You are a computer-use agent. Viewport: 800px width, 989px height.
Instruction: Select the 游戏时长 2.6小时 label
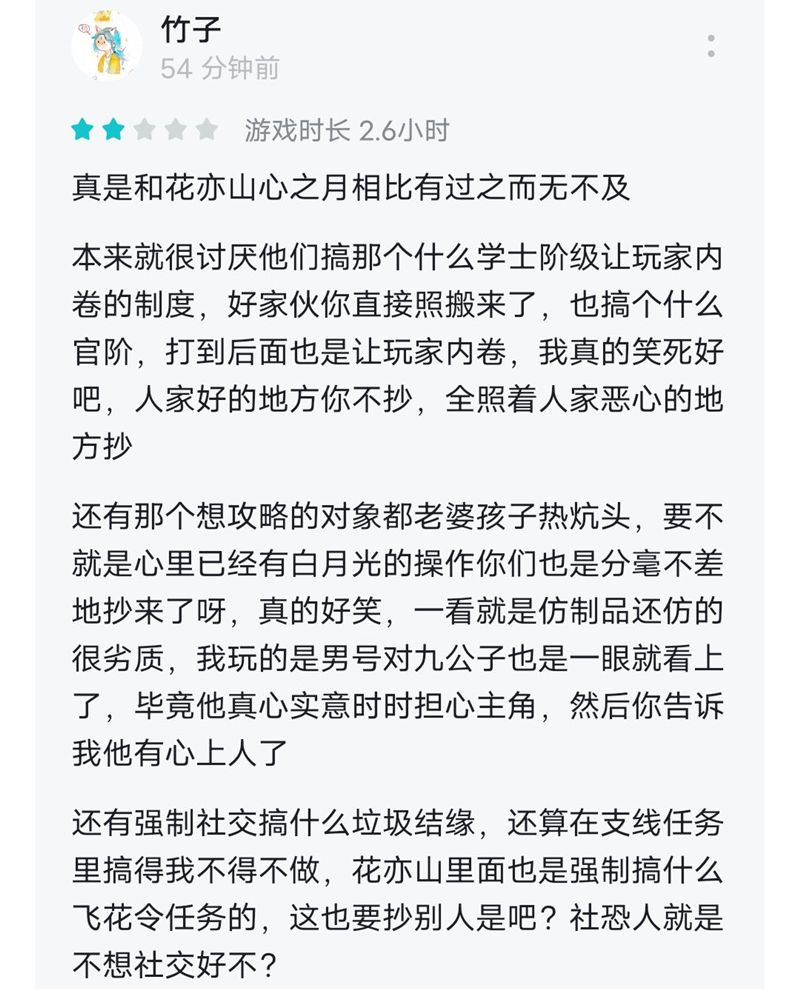coord(345,128)
